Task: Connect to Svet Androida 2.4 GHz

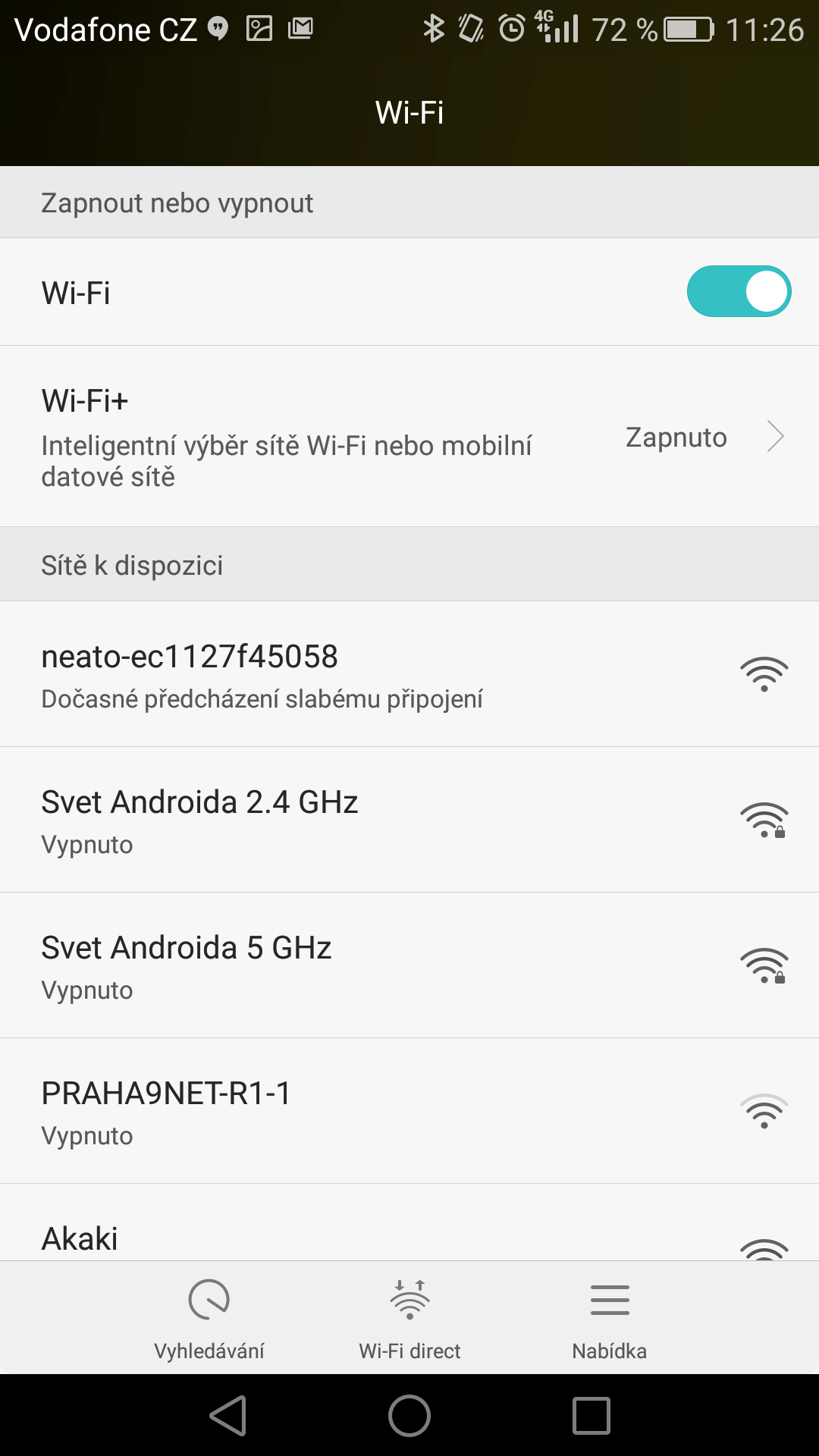Action: tap(409, 820)
